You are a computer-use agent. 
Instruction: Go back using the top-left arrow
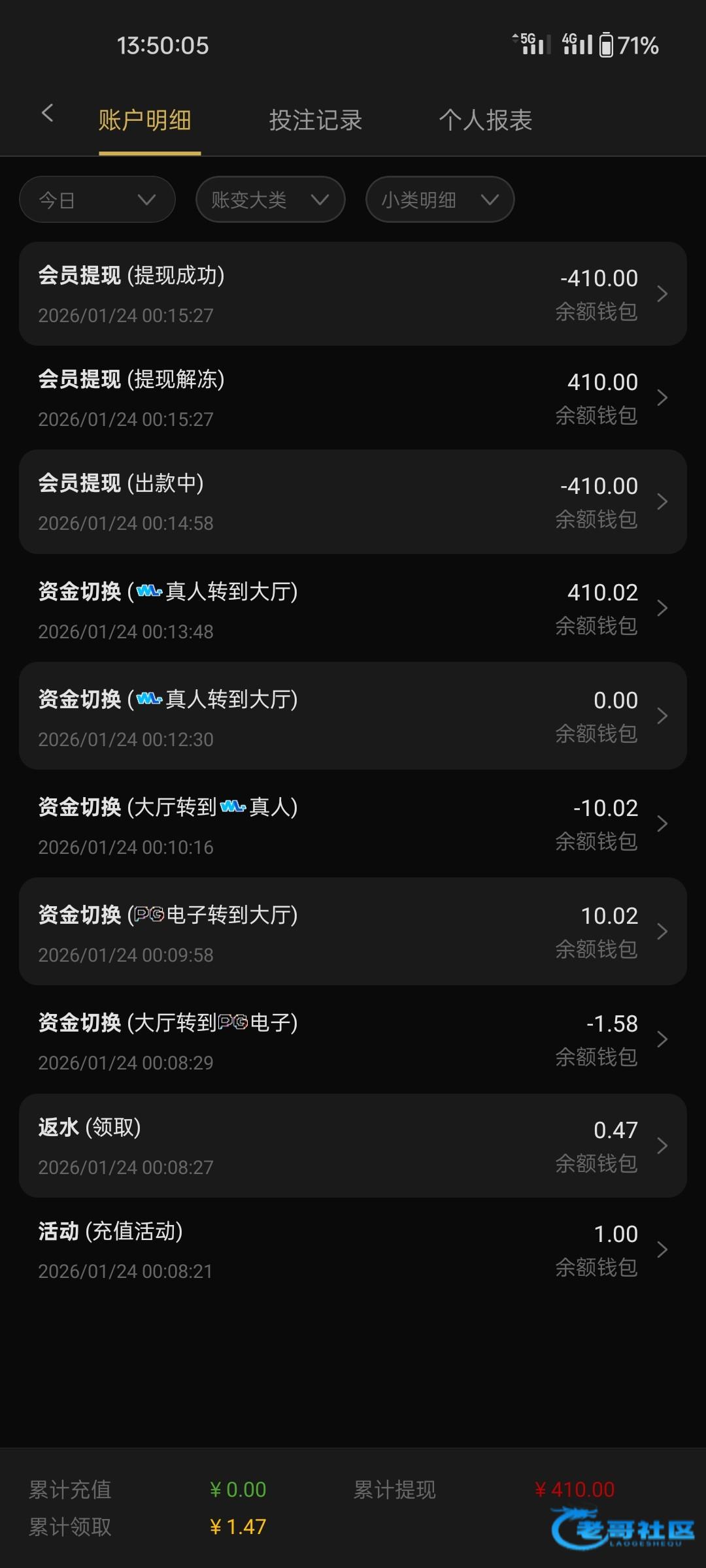tap(47, 114)
